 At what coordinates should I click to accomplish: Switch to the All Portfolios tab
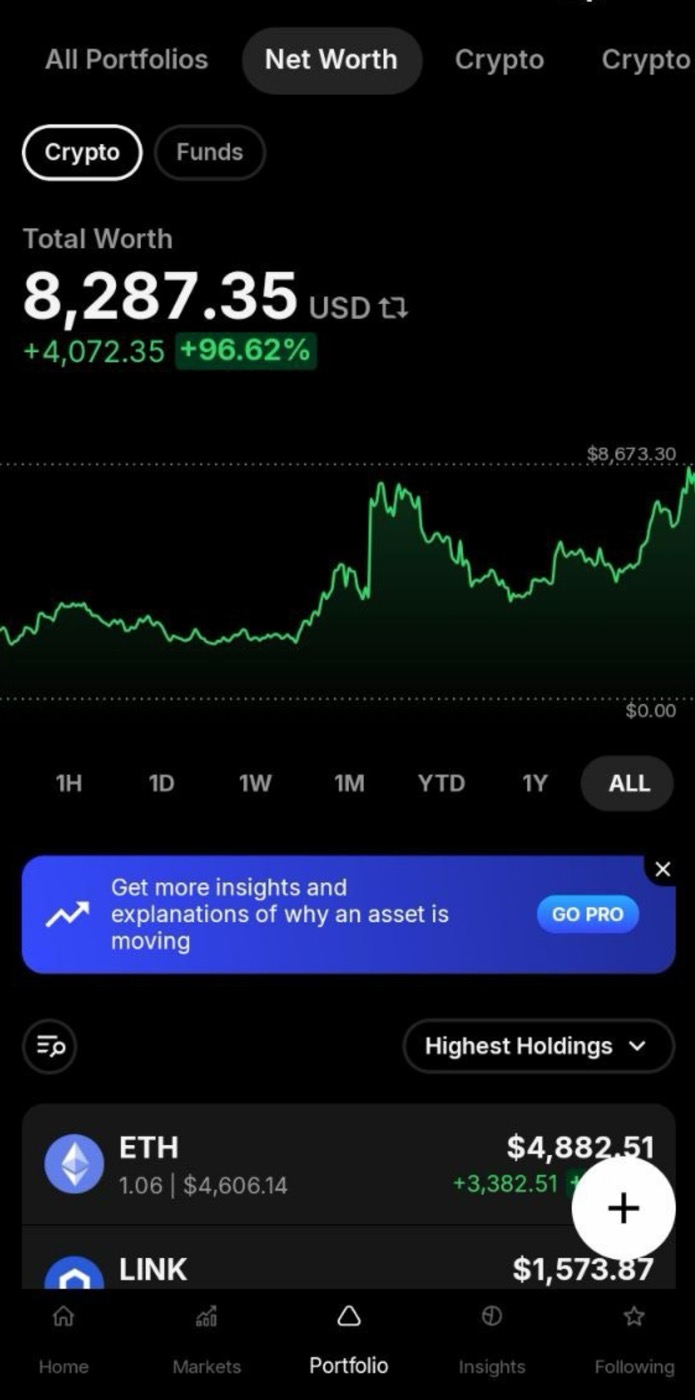coord(126,60)
